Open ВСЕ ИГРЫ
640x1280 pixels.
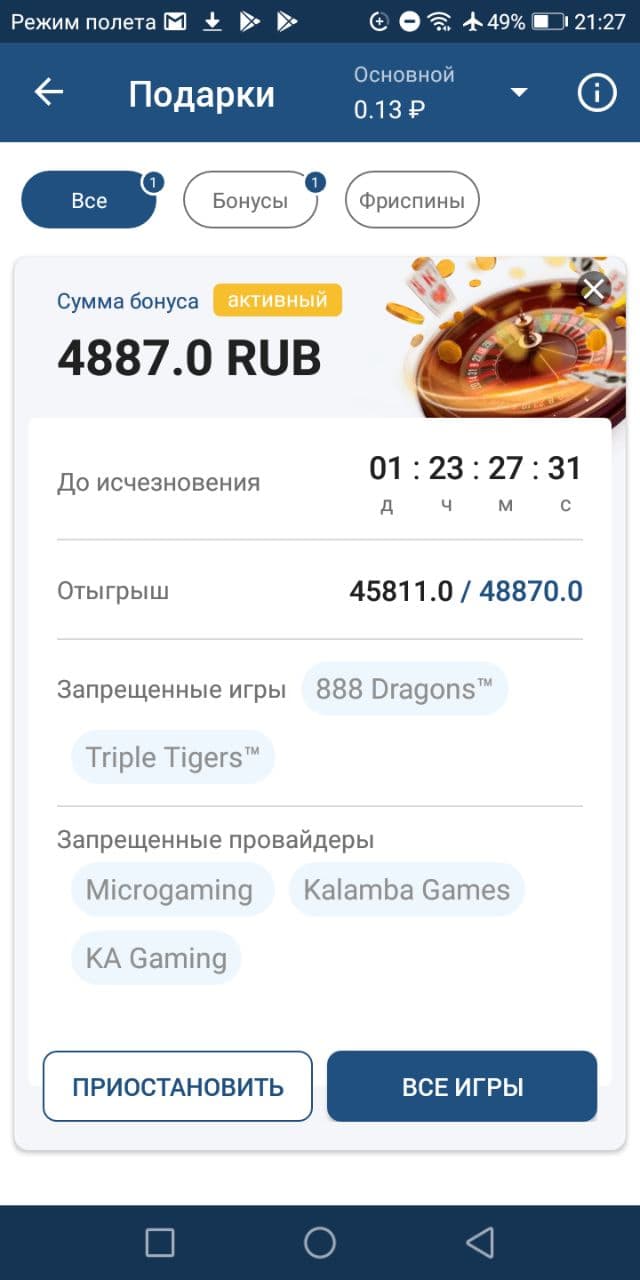(x=462, y=1086)
